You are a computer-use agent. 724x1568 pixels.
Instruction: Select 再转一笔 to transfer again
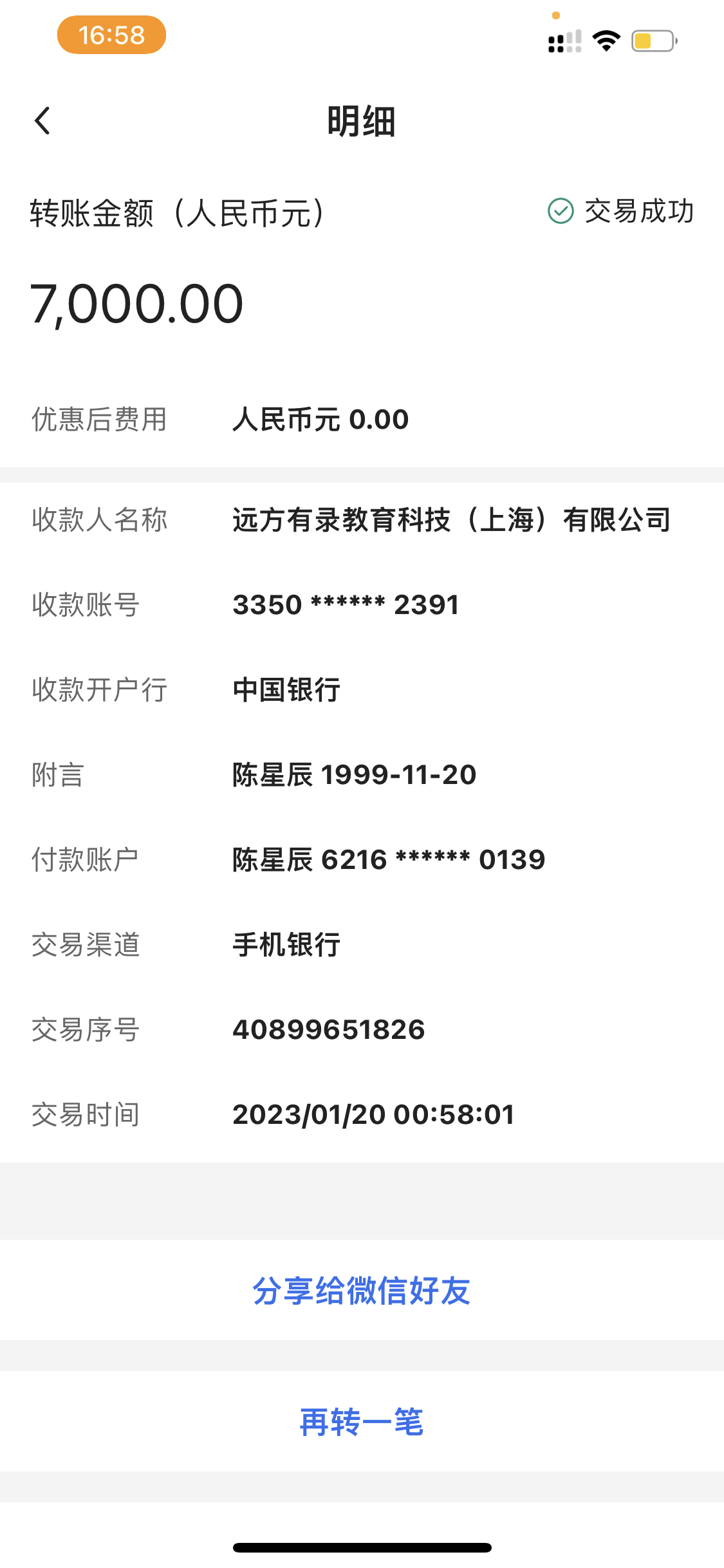[x=362, y=1422]
